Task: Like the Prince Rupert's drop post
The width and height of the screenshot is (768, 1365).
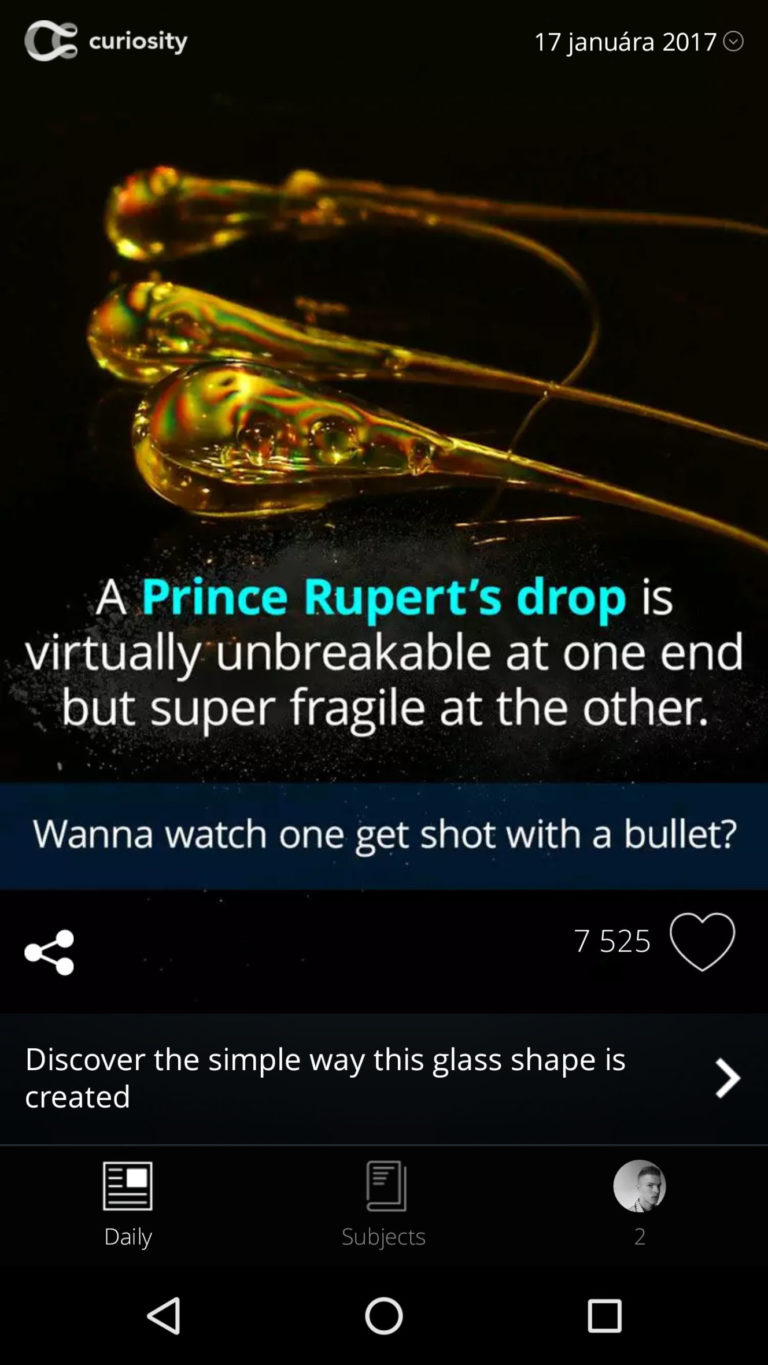Action: point(702,941)
